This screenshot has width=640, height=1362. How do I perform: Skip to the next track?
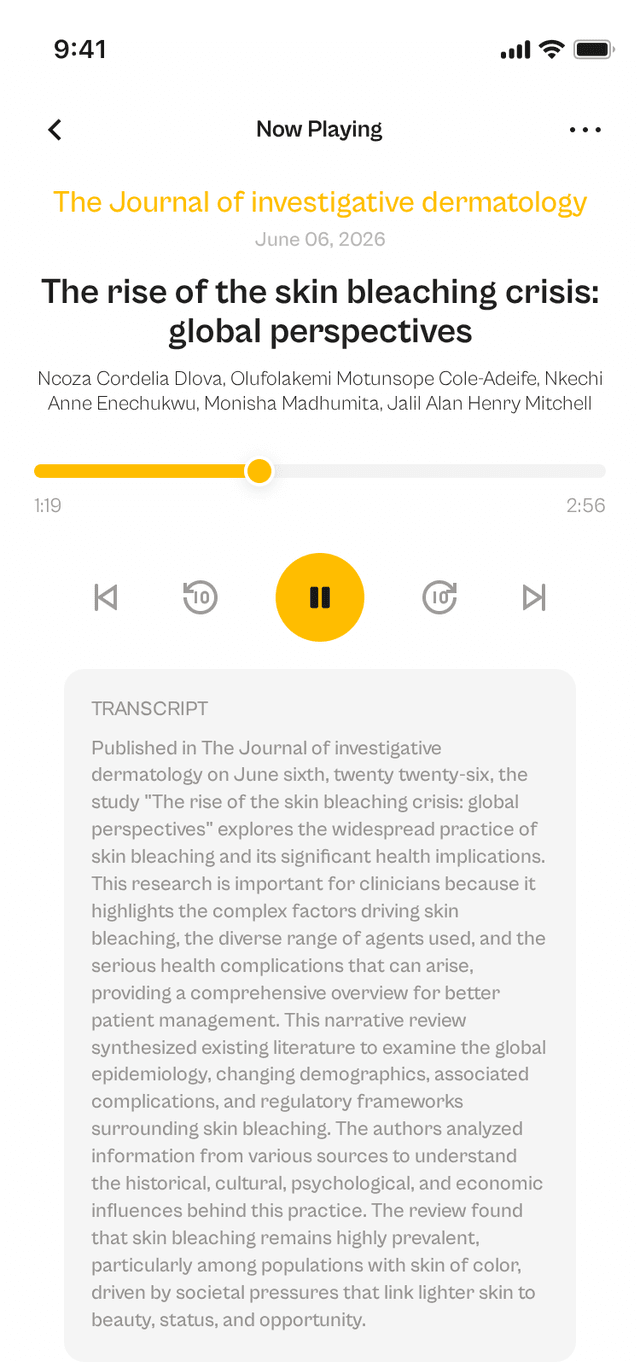pos(535,597)
